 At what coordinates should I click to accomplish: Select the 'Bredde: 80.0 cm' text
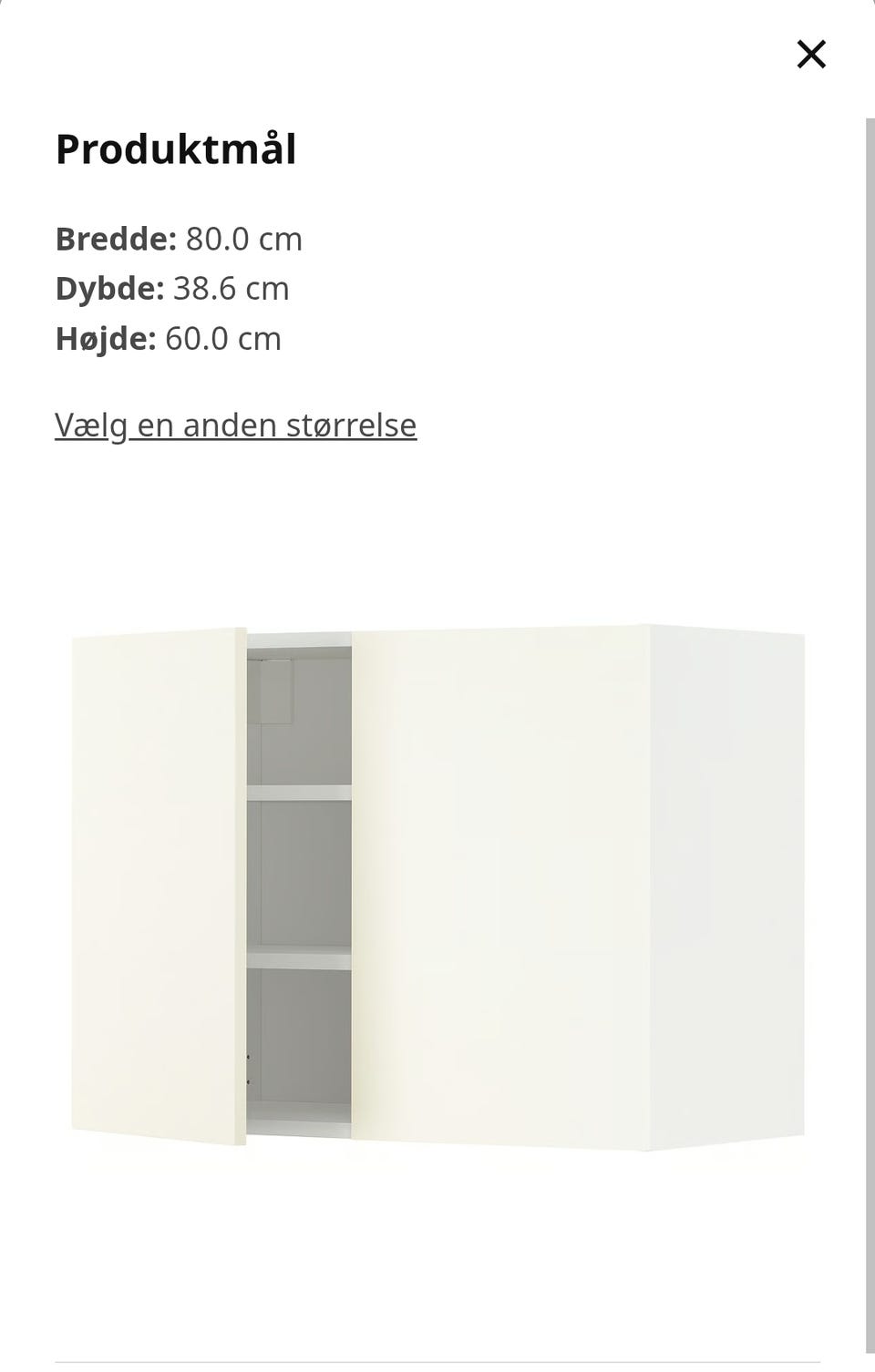[179, 239]
